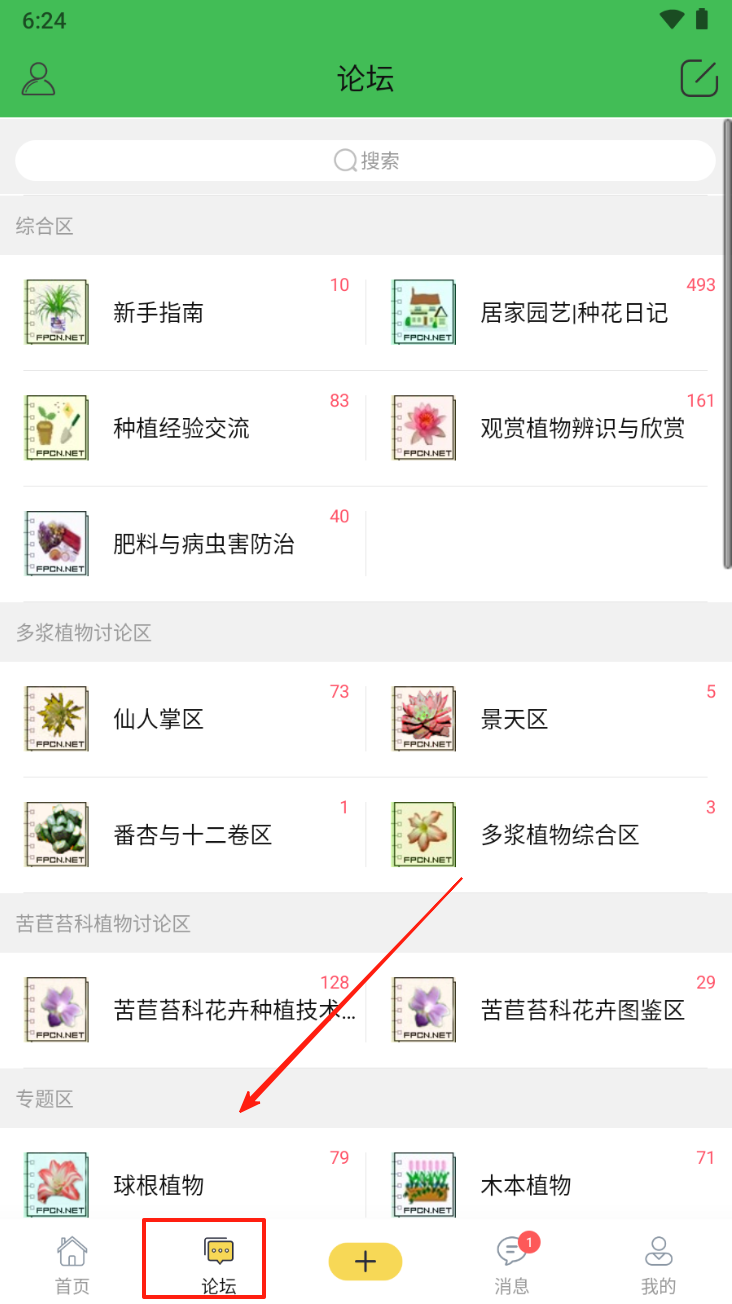Tap the compose new post icon
Image resolution: width=732 pixels, height=1304 pixels.
click(x=699, y=78)
